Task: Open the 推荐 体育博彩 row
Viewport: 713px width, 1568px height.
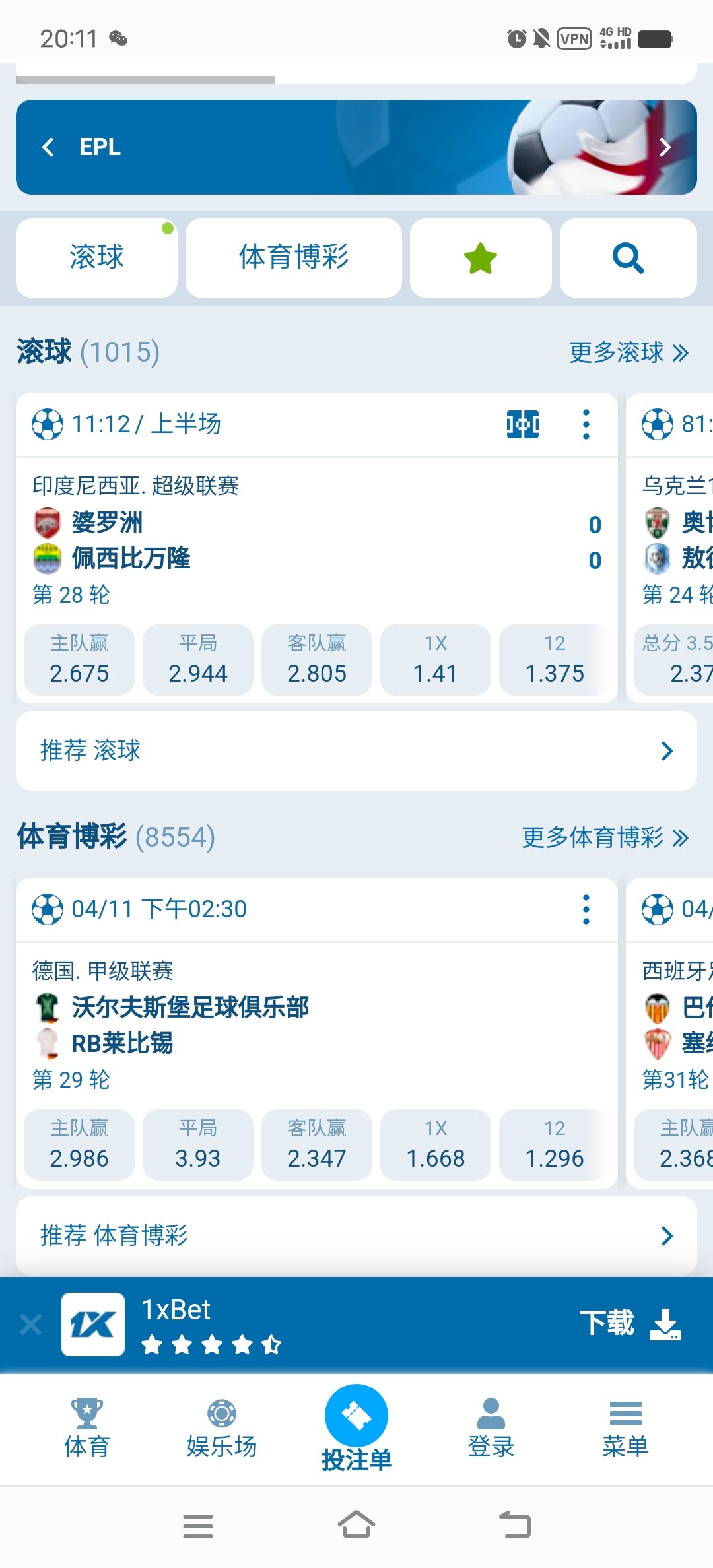Action: (356, 1235)
